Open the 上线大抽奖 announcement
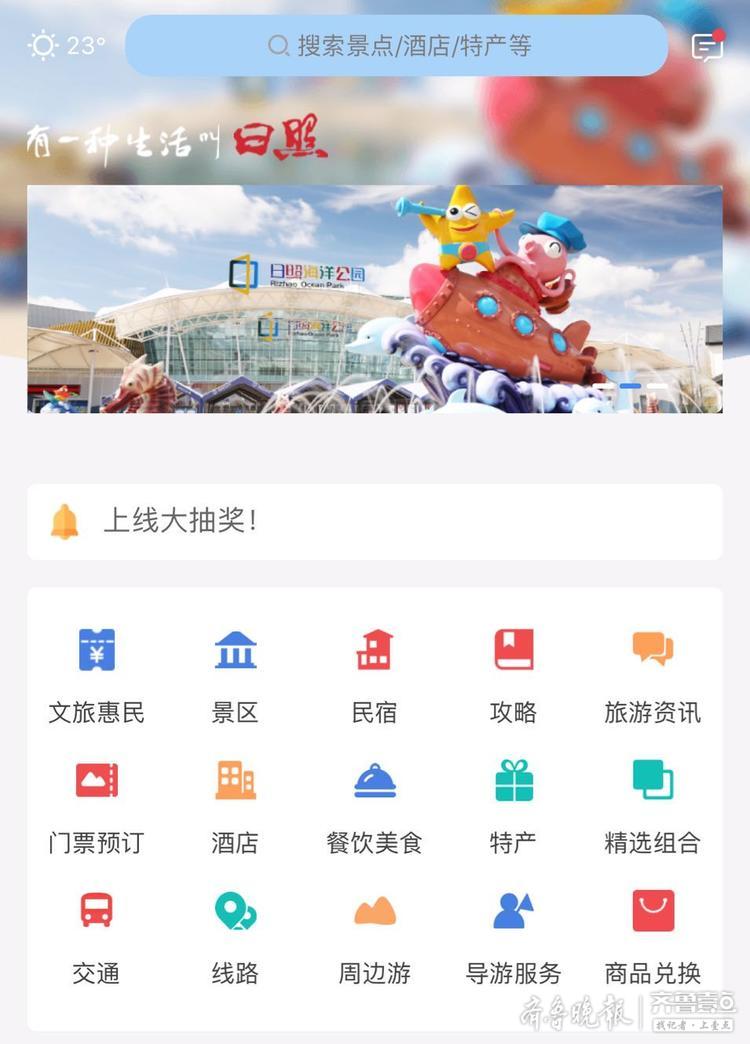Viewport: 750px width, 1044px height. pos(374,522)
